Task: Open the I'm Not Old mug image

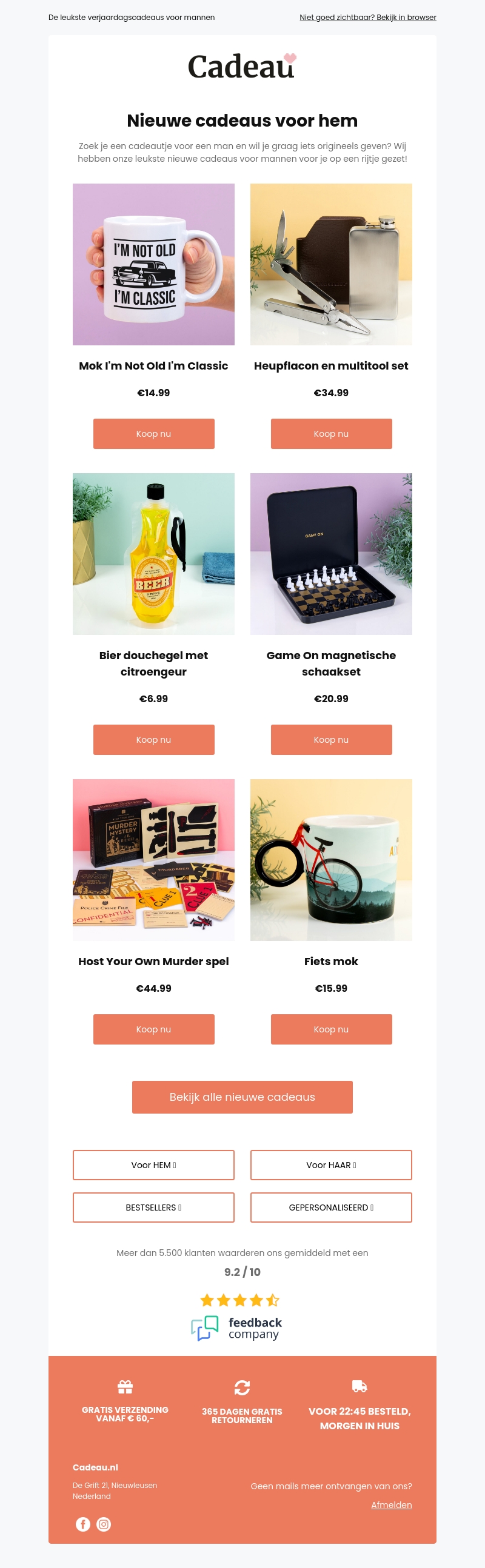Action: coord(153,264)
